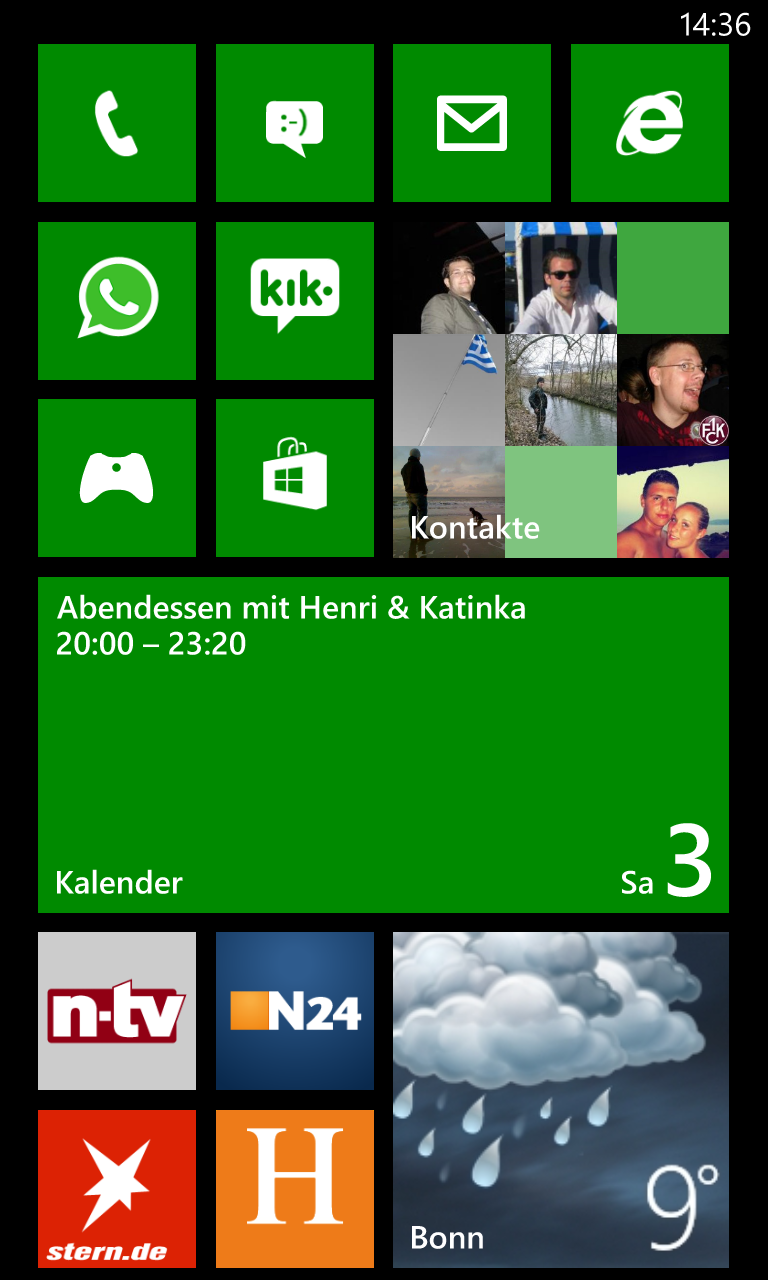Open the Kalender tile

[383, 745]
